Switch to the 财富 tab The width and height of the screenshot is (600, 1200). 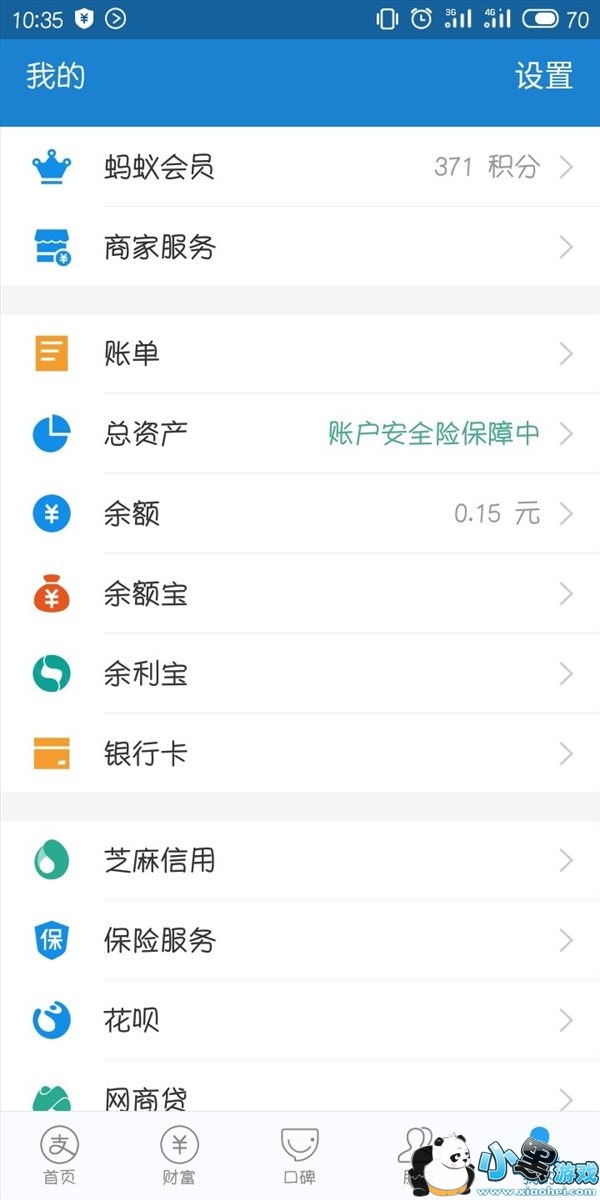[x=180, y=1155]
